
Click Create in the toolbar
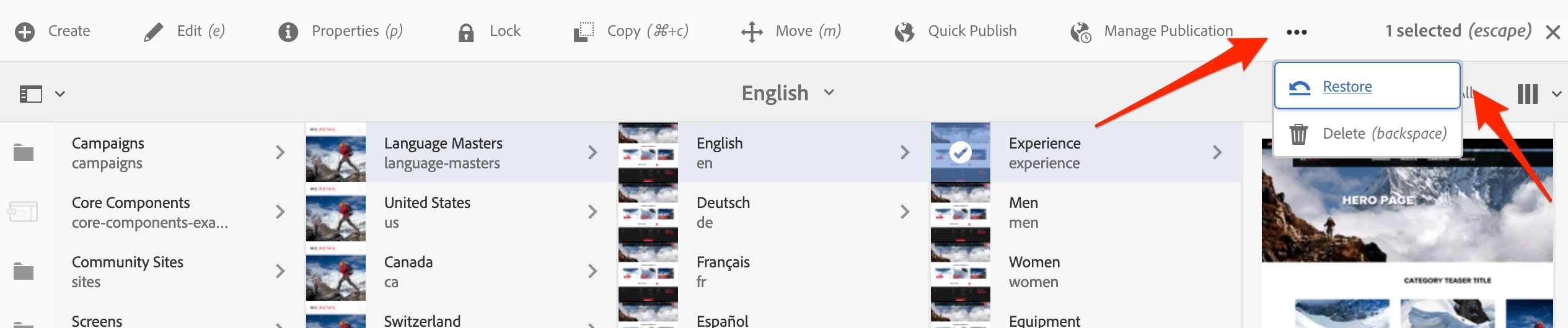tap(53, 31)
